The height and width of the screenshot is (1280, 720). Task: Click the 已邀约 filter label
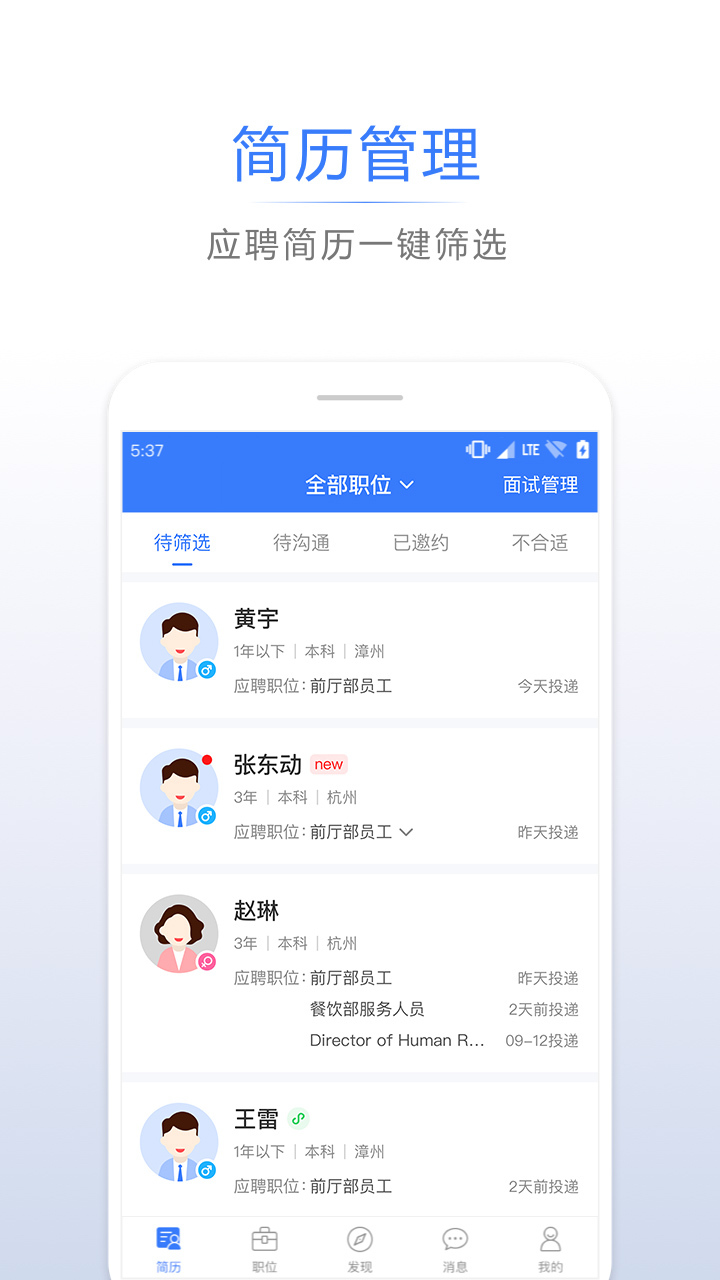421,543
